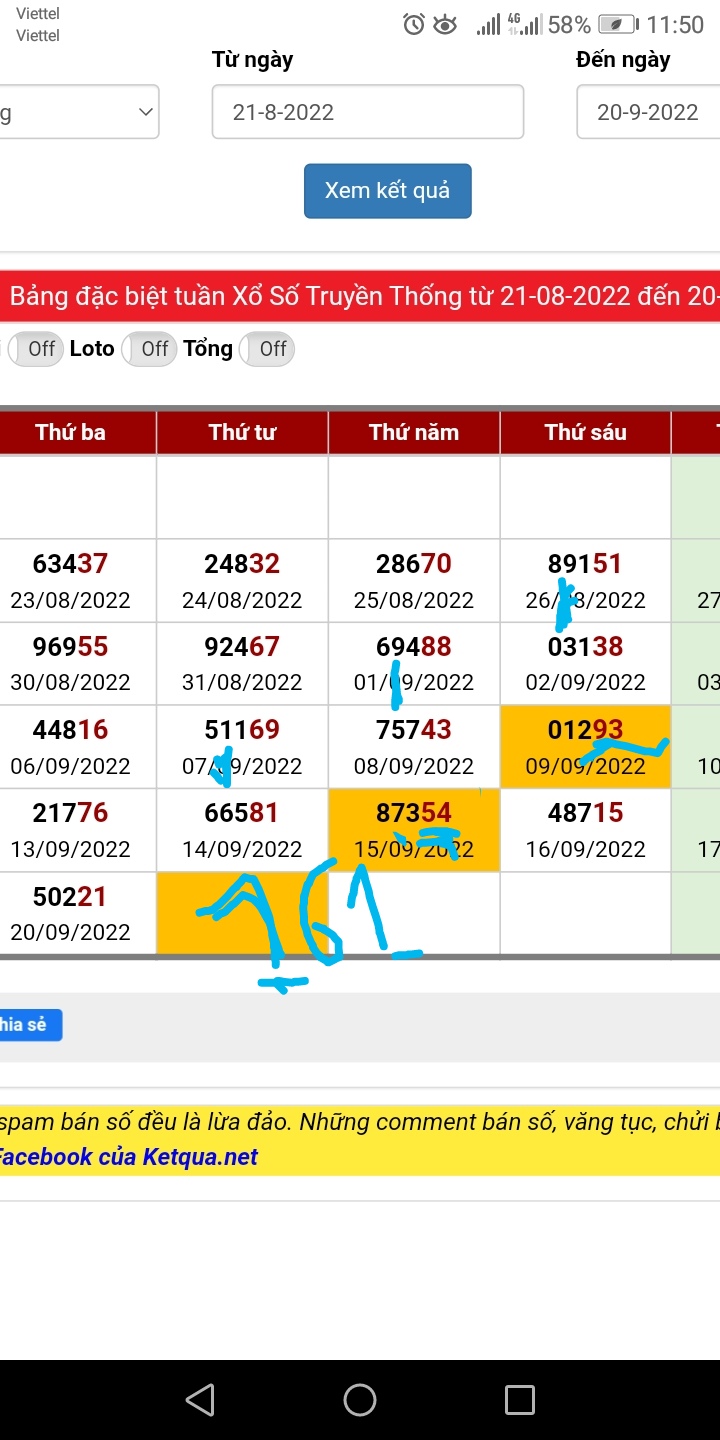Open the Đến ngày date field

[648, 112]
